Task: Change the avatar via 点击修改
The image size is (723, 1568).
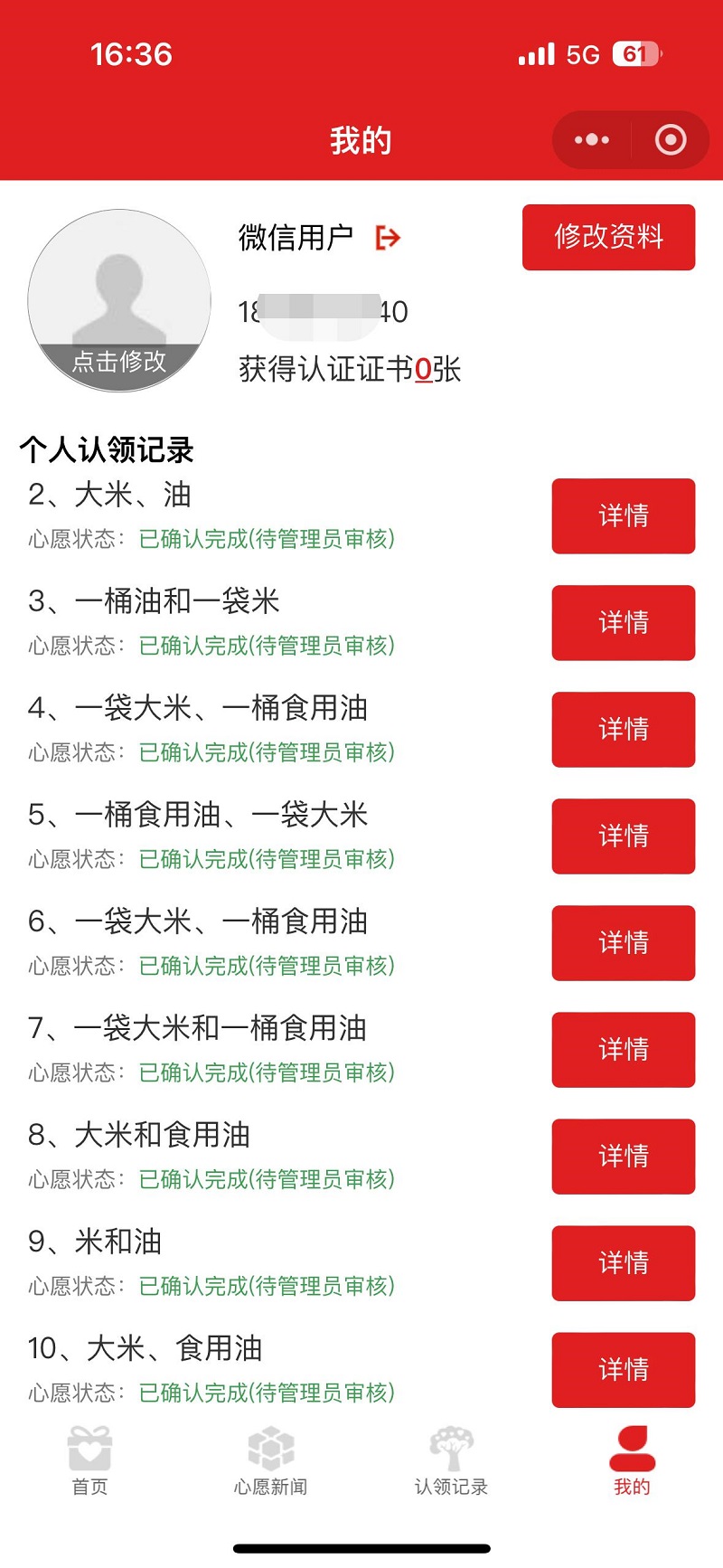Action: [119, 362]
